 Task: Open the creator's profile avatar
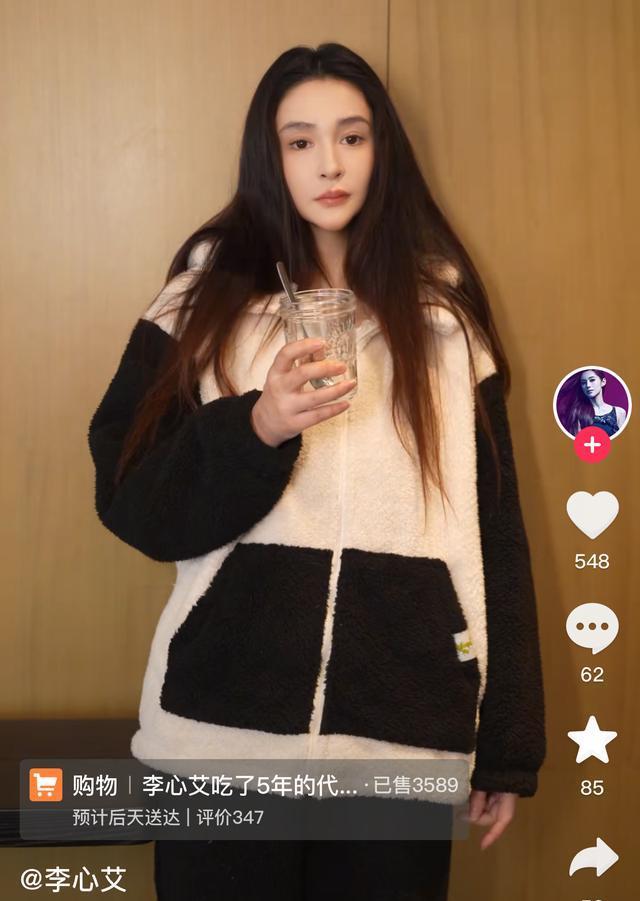[x=592, y=402]
